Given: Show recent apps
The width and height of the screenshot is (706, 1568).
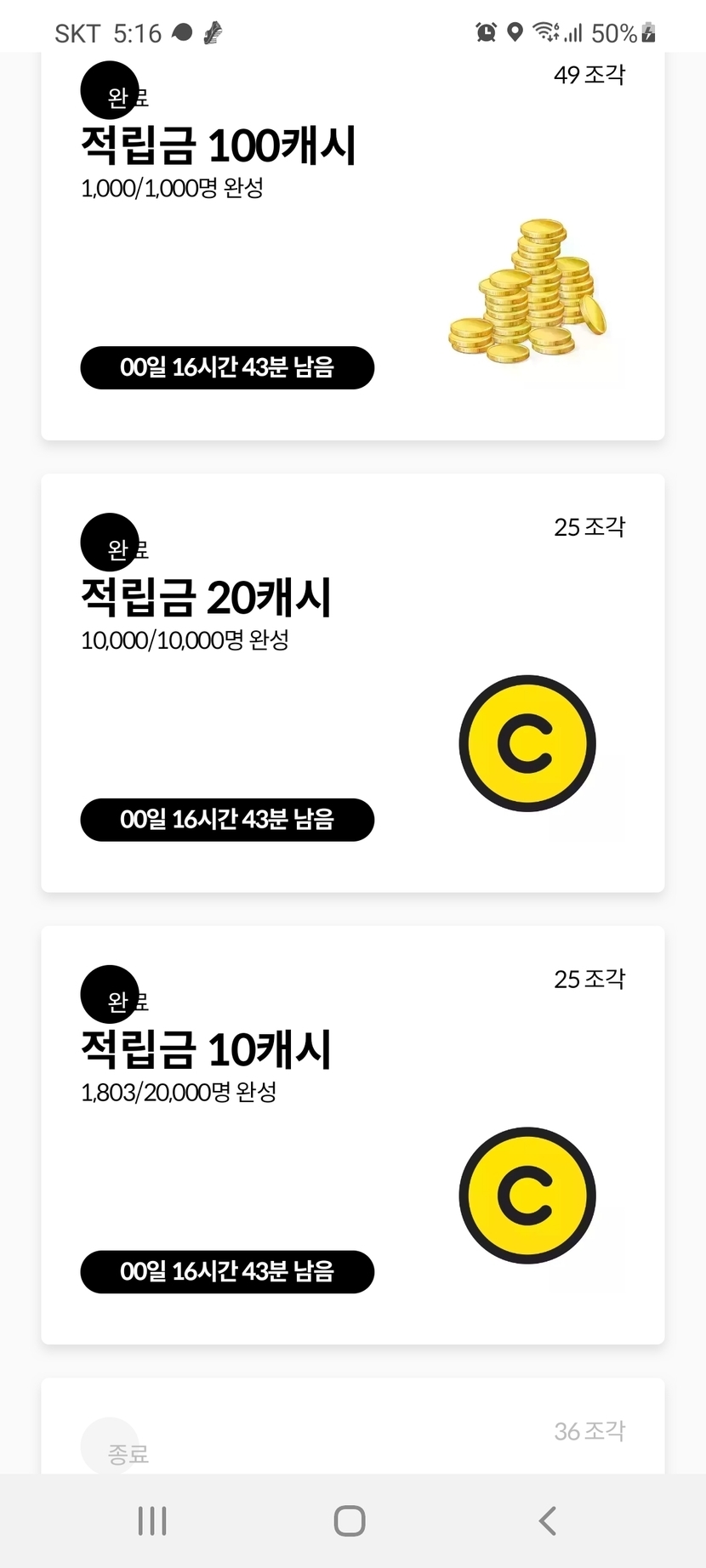Looking at the screenshot, I should tap(152, 1521).
